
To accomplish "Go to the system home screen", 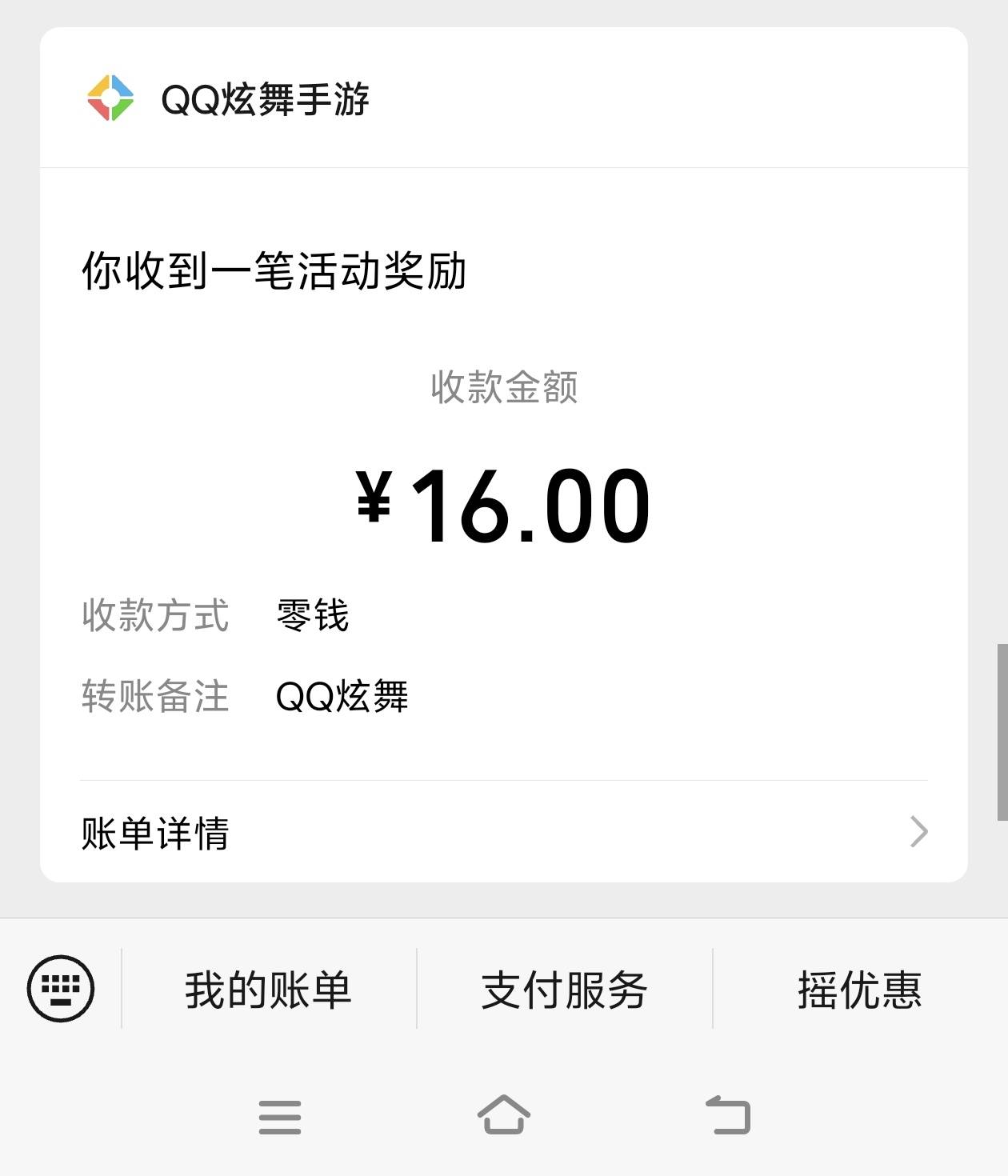I will 504,1115.
